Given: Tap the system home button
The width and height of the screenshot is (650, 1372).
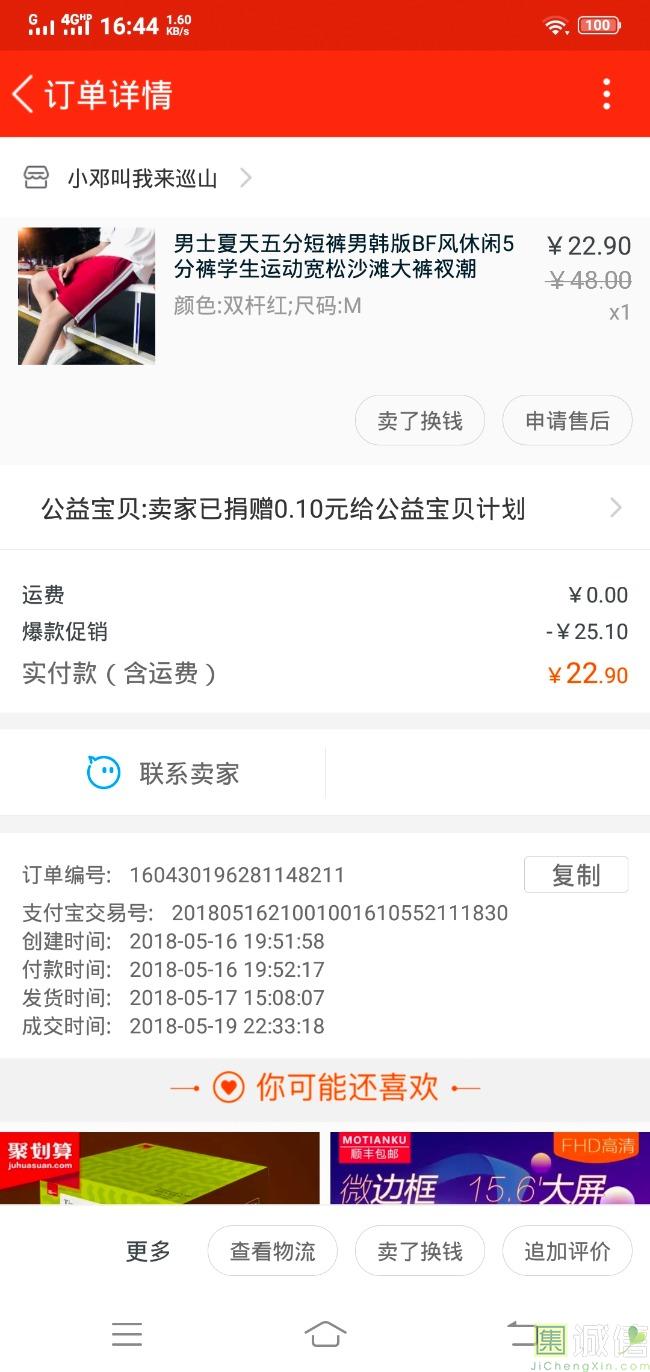Looking at the screenshot, I should [325, 1334].
